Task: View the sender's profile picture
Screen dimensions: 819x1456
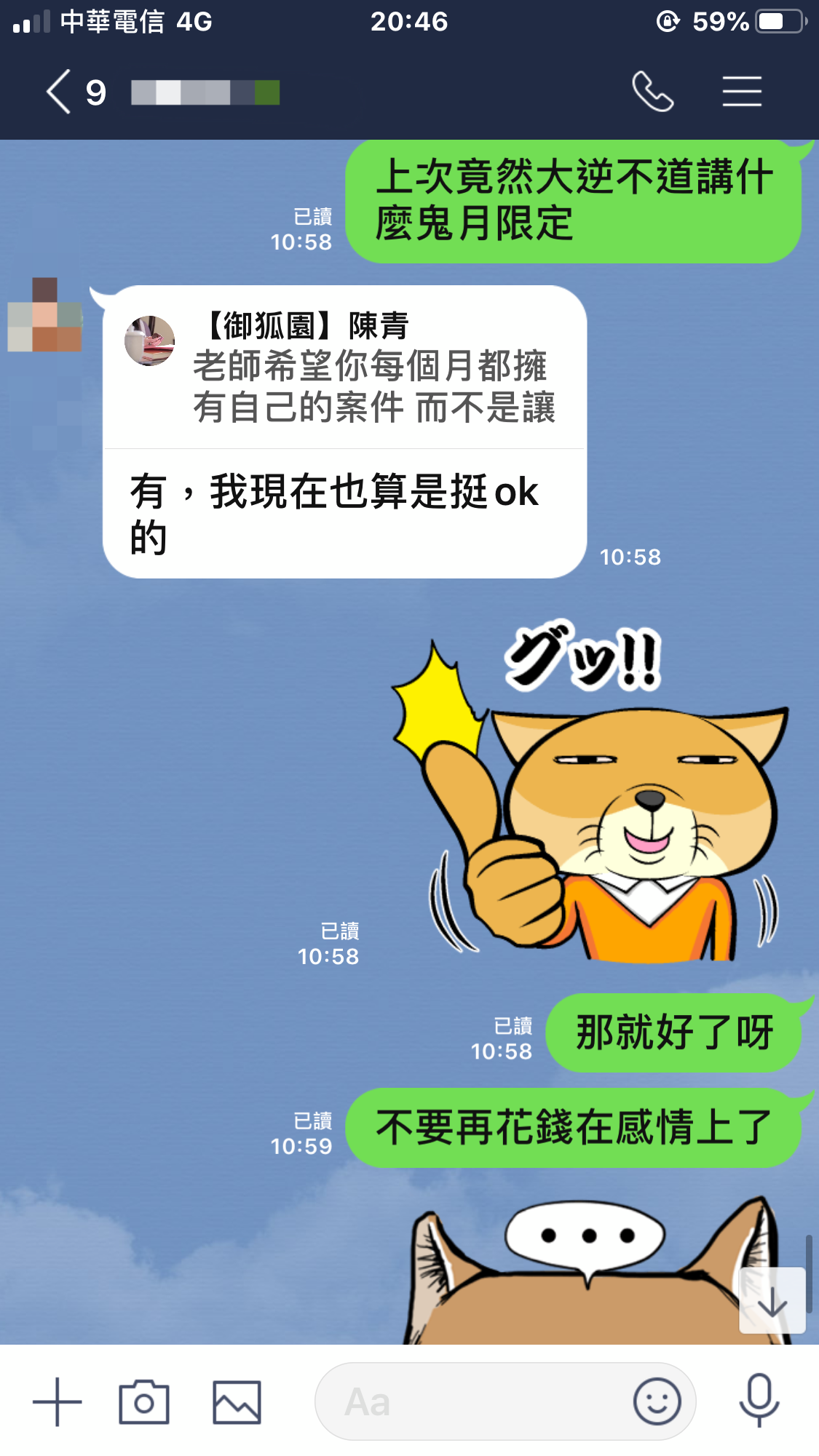Action: [x=45, y=316]
